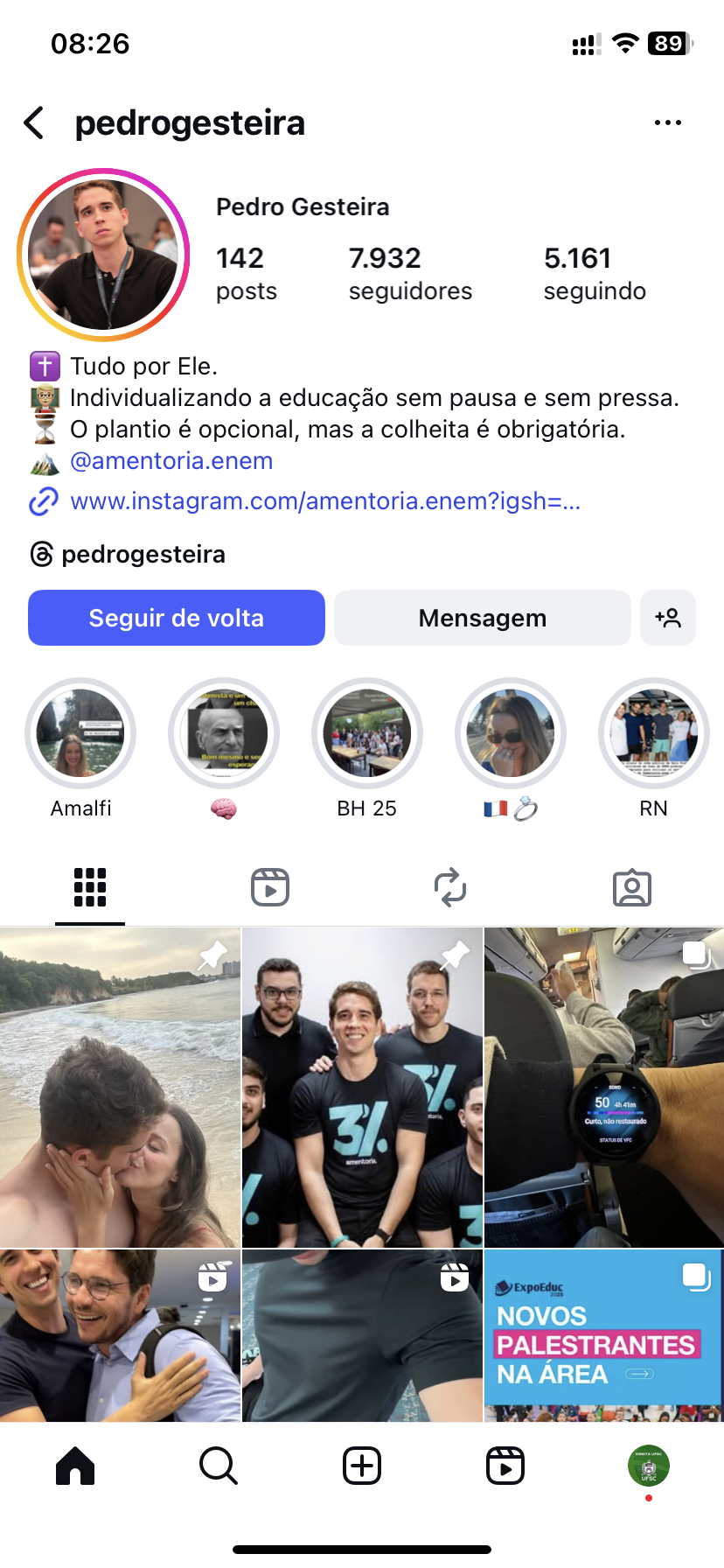Send a message via Mensagem
This screenshot has width=724, height=1568.
(x=482, y=618)
